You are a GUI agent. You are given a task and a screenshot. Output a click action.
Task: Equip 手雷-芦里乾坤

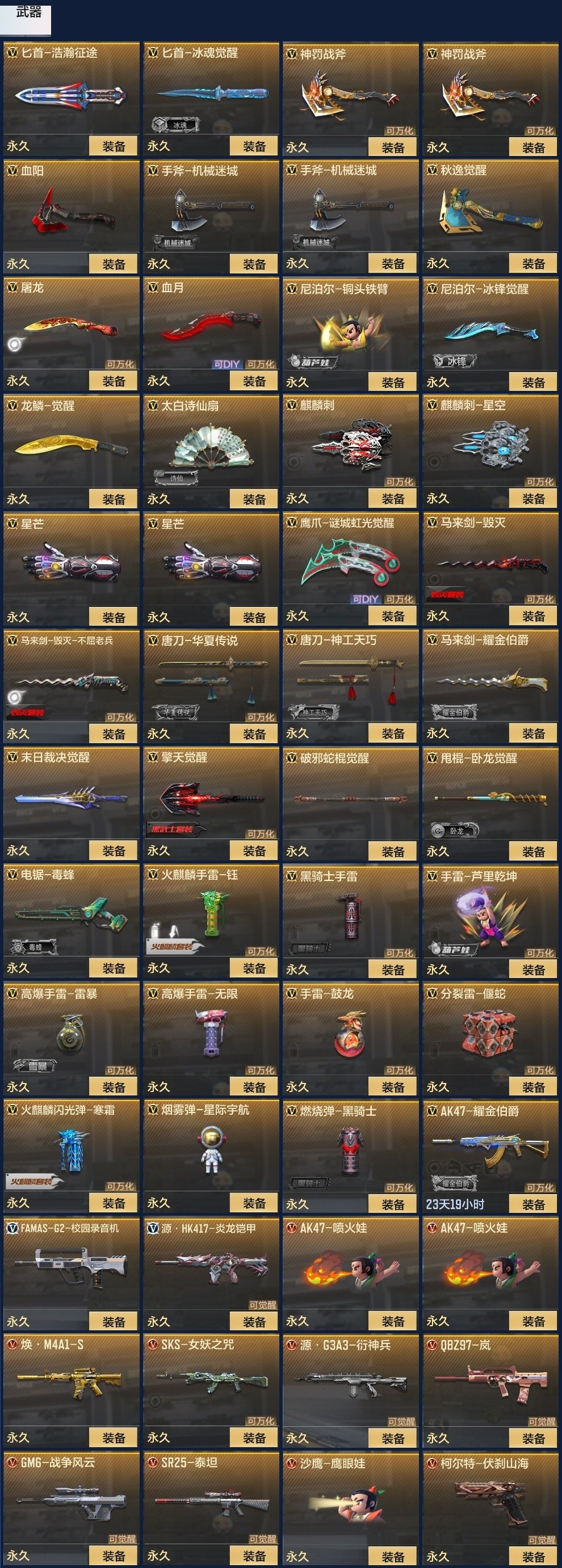[x=533, y=970]
